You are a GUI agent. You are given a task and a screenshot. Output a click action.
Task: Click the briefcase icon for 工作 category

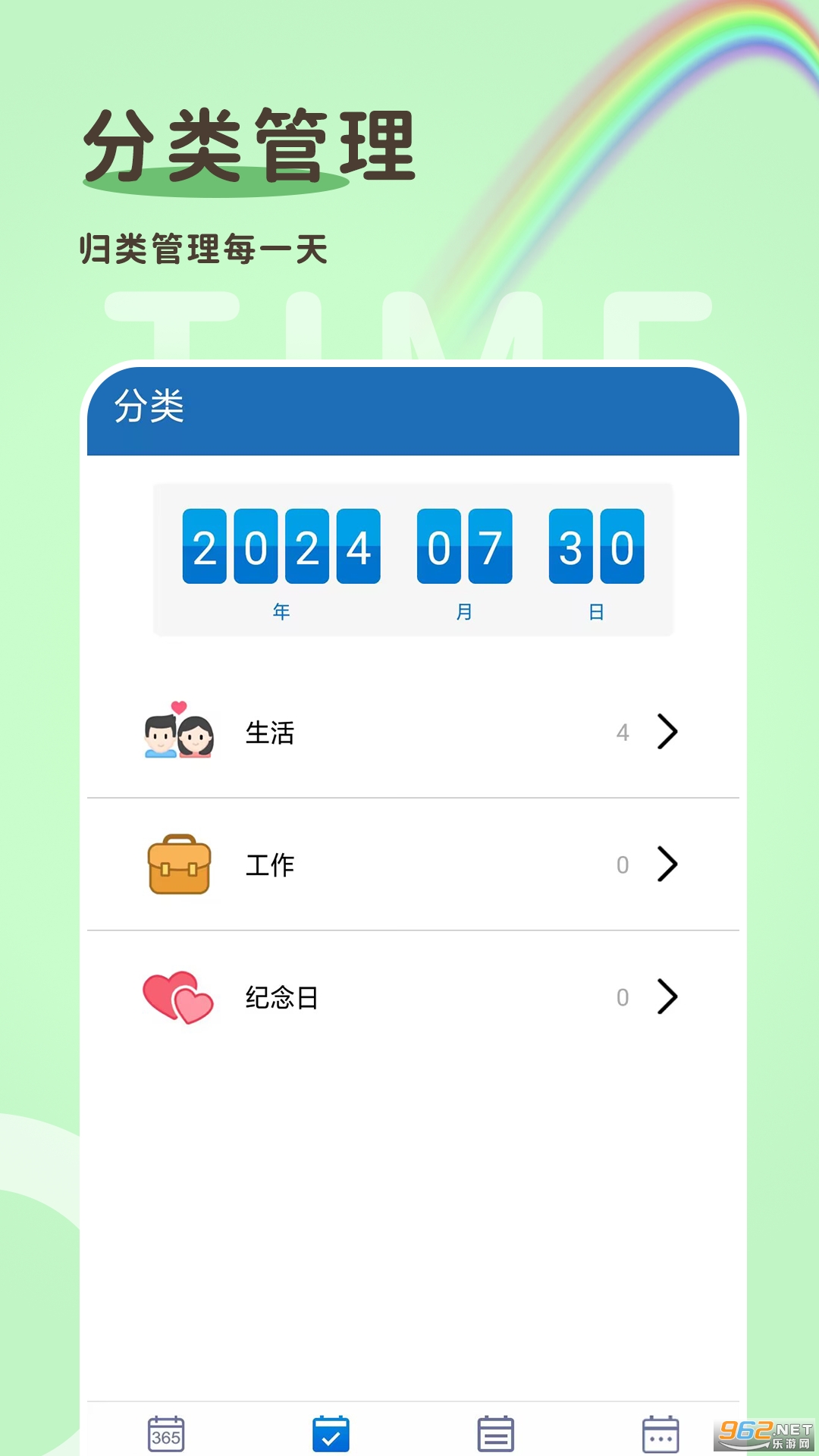coord(180,864)
